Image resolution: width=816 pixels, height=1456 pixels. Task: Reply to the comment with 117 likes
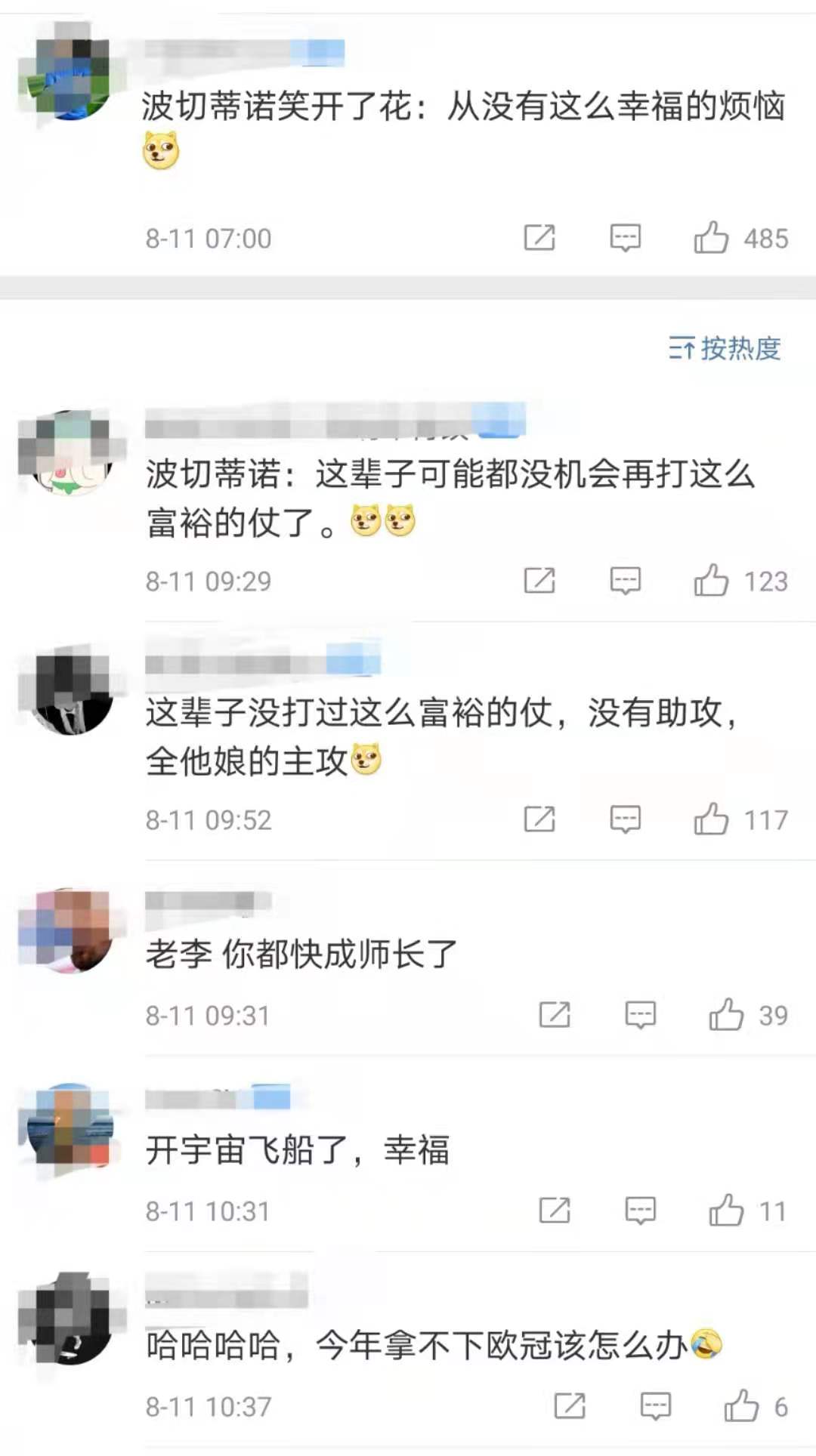tap(625, 819)
